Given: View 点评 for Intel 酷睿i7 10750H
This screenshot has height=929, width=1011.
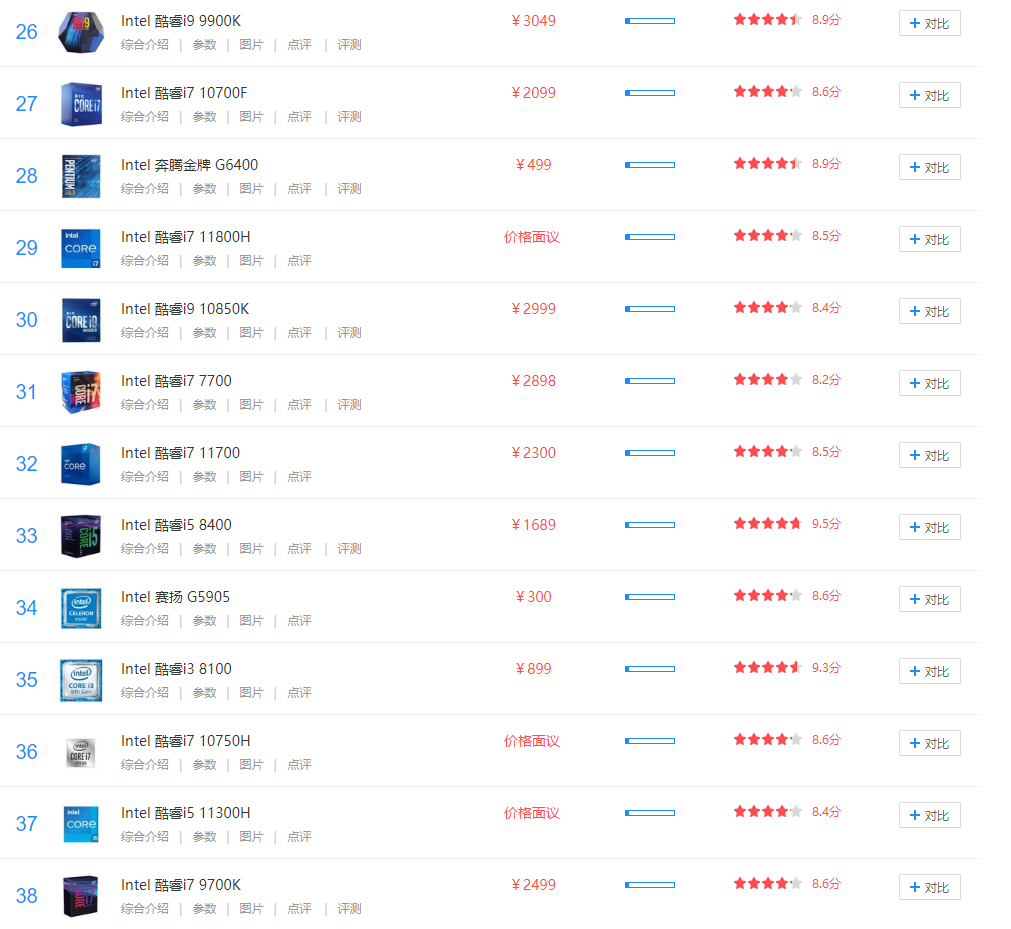Looking at the screenshot, I should (x=299, y=765).
